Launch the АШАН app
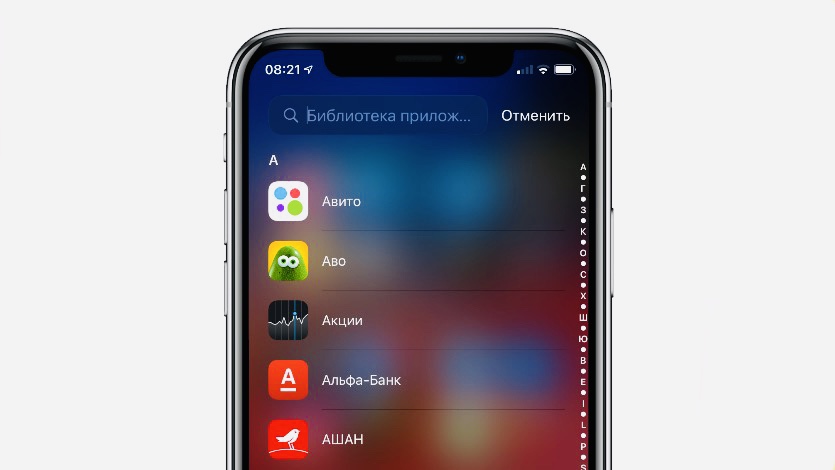 pos(288,440)
